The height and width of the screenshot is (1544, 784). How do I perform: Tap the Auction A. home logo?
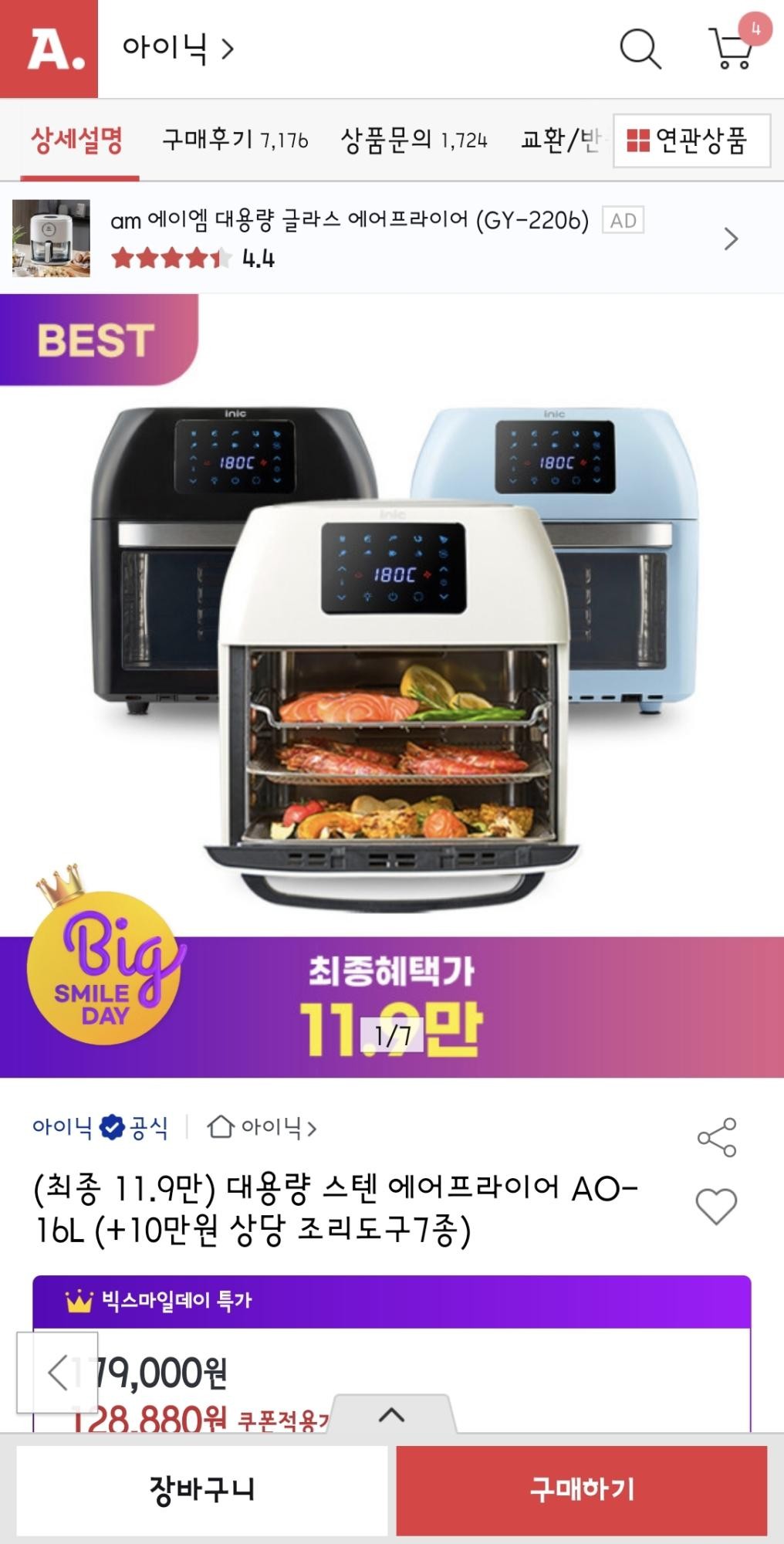pyautogui.click(x=49, y=49)
